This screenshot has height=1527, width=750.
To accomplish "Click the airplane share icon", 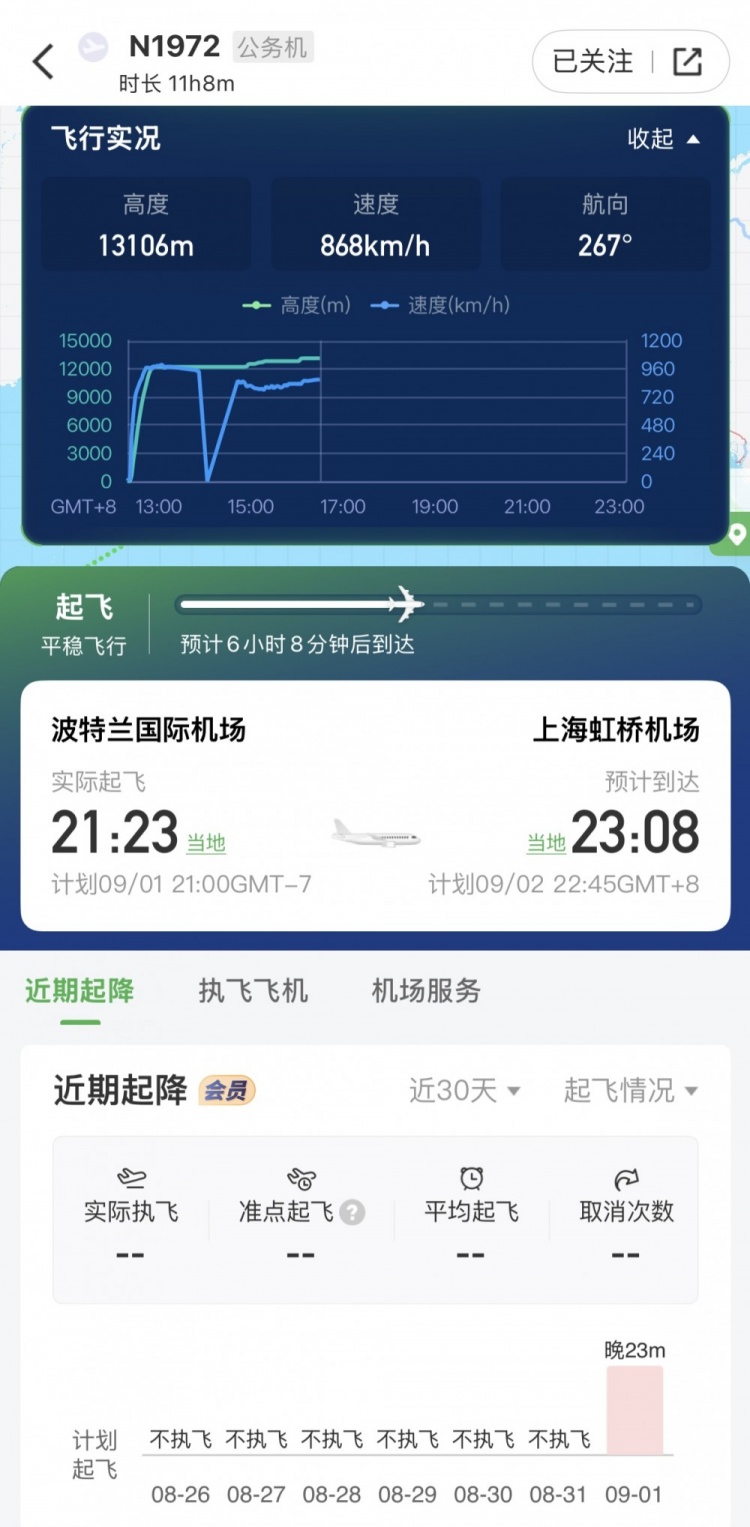I will (x=686, y=61).
